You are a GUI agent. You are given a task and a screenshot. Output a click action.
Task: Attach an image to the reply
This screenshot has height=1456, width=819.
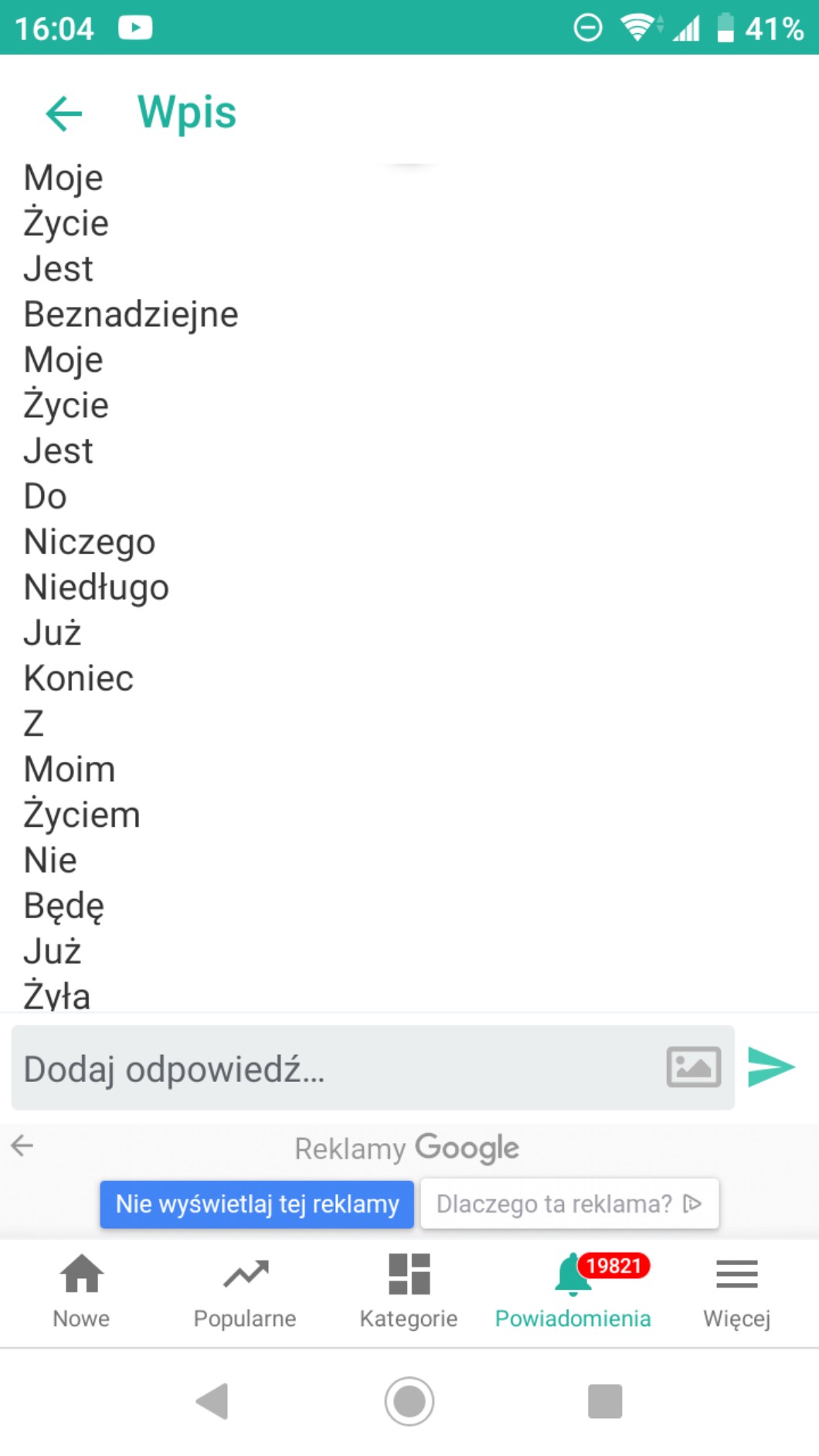[693, 1067]
